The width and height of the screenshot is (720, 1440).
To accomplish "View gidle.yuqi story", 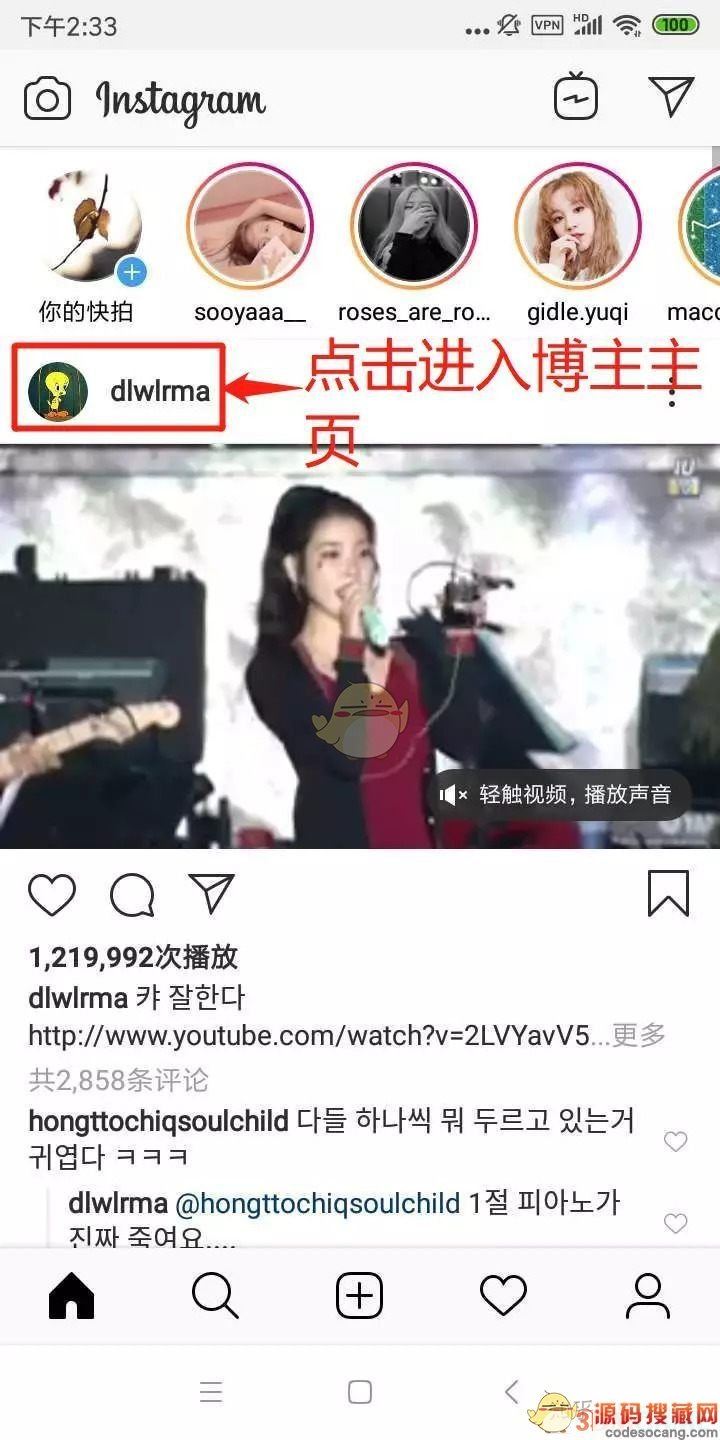I will pos(578,227).
